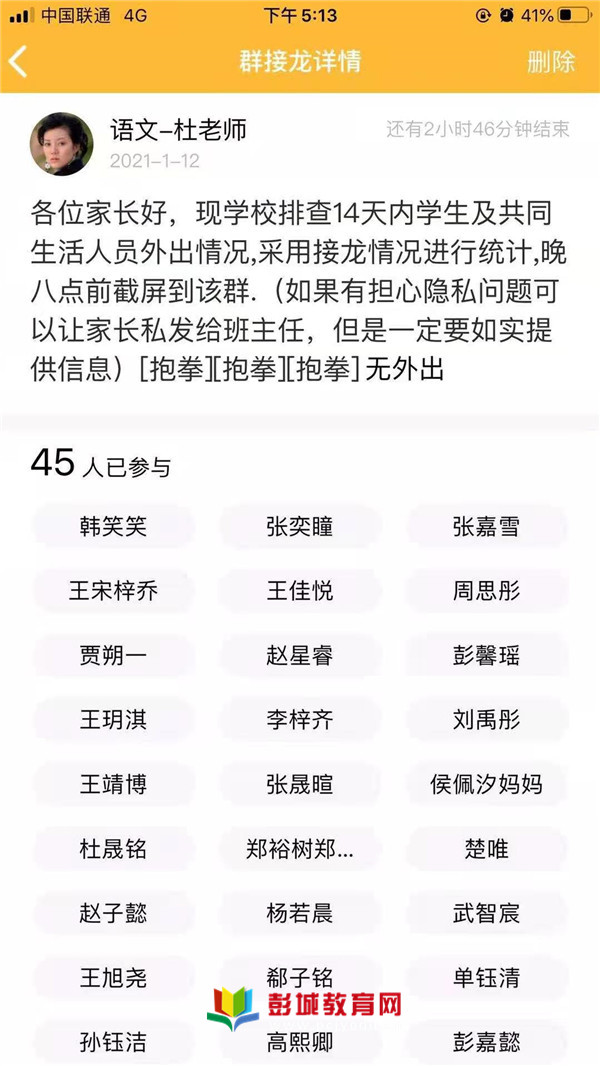
Task: Open the poster's profile avatar
Action: (62, 143)
